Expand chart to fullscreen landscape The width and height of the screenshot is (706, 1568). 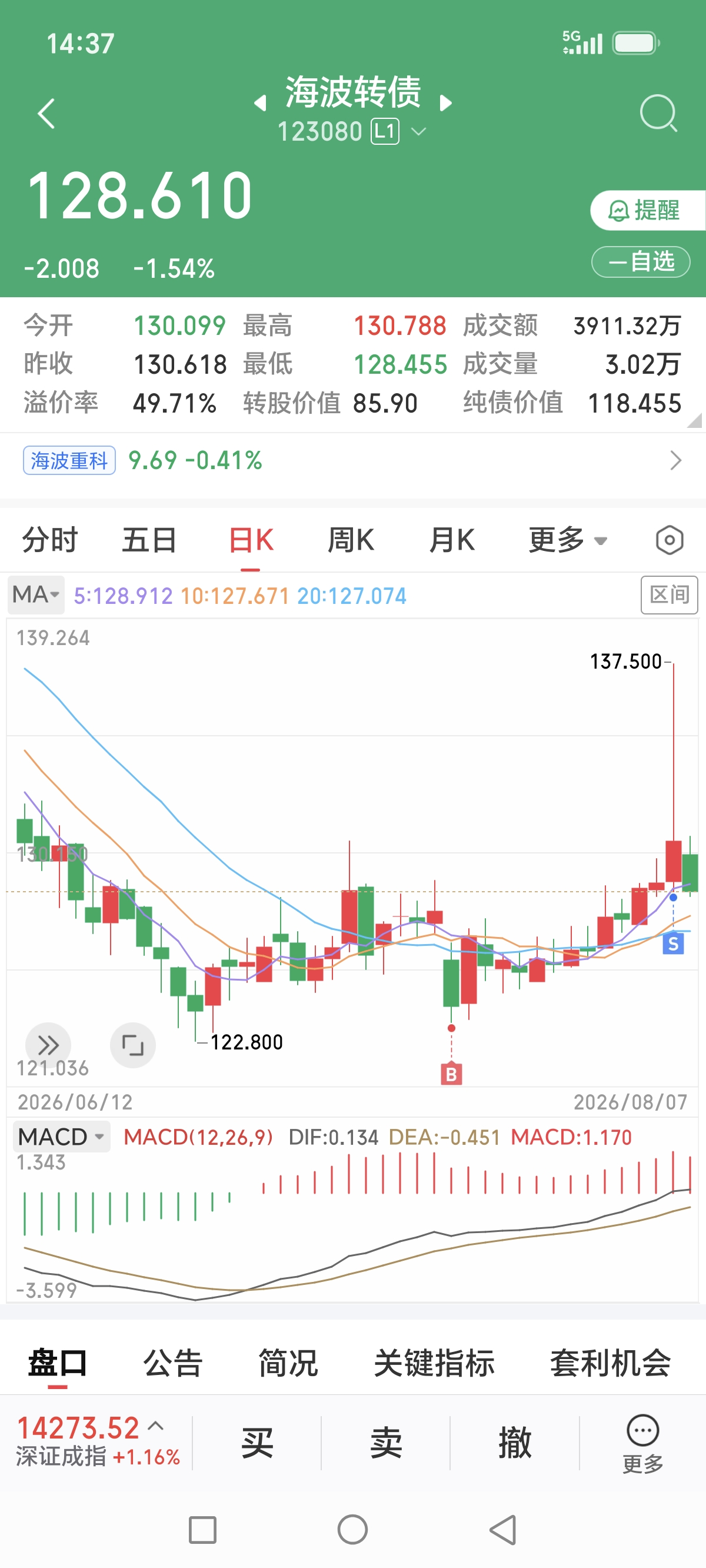133,1045
